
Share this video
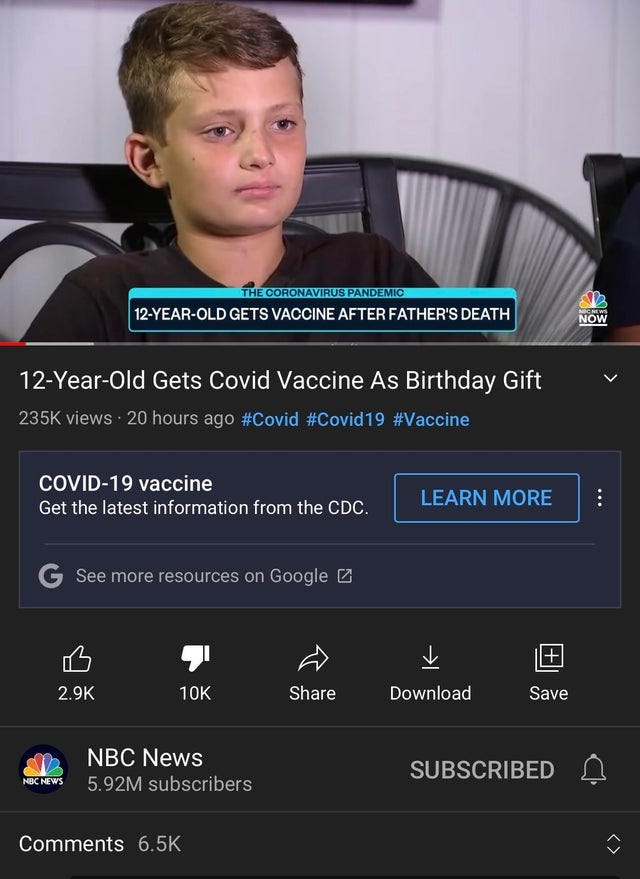click(x=312, y=670)
